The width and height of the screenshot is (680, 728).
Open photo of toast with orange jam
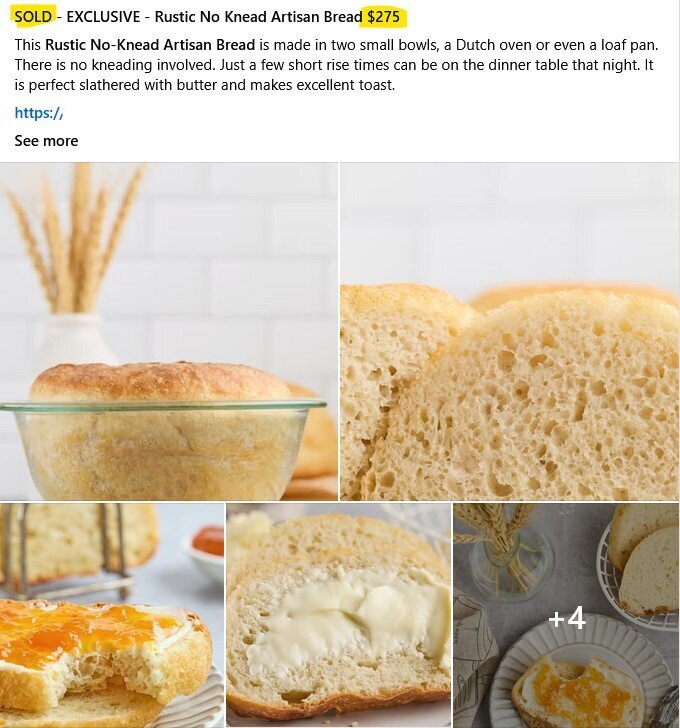pyautogui.click(x=111, y=615)
